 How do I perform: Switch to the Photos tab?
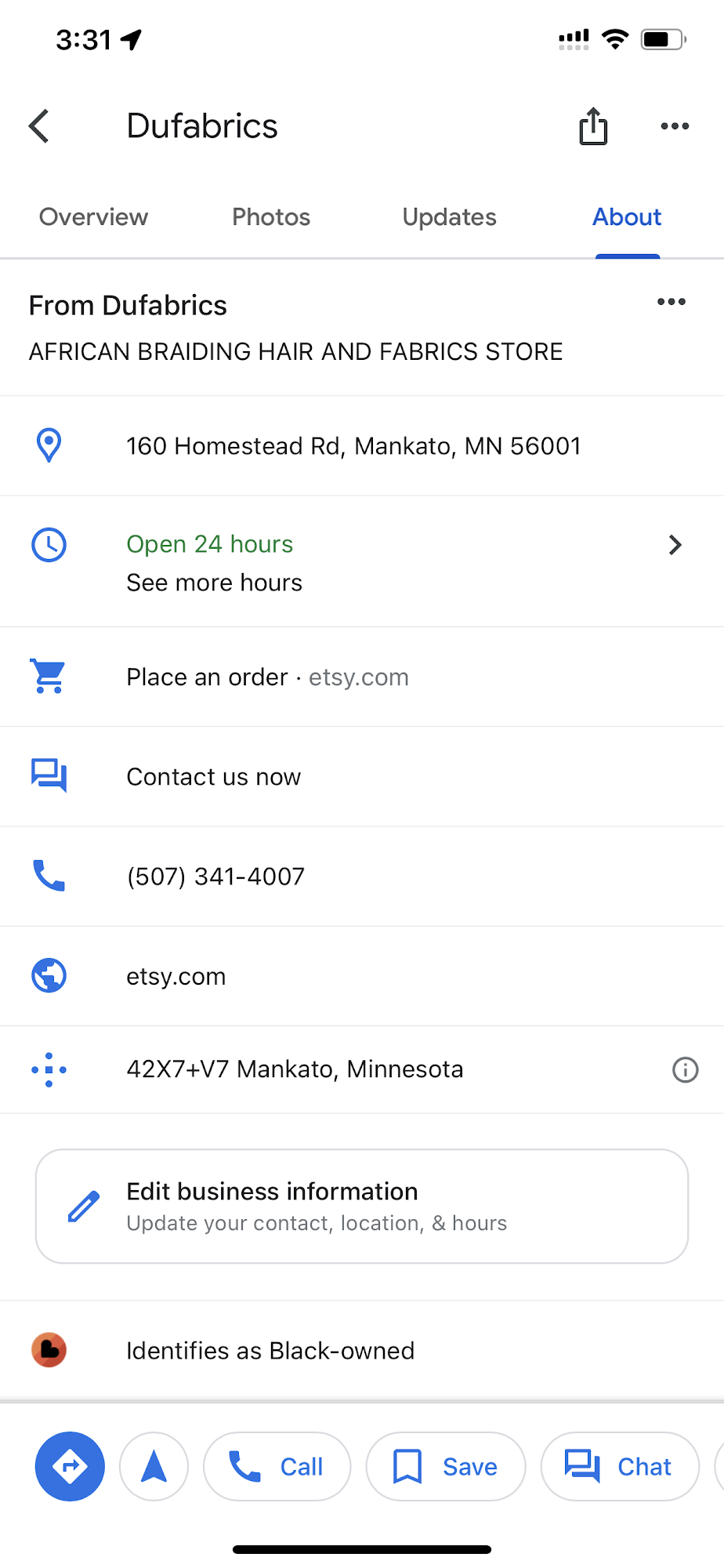coord(271,217)
